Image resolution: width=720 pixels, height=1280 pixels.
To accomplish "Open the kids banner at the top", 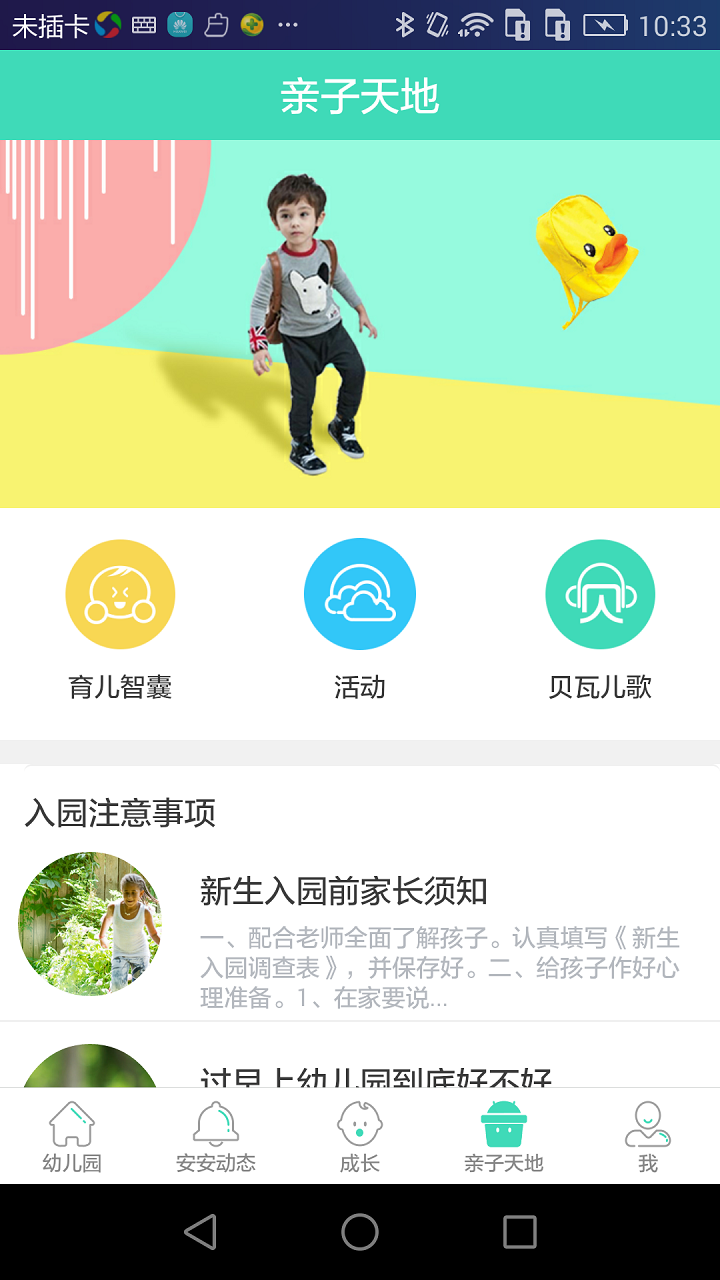I will 360,323.
